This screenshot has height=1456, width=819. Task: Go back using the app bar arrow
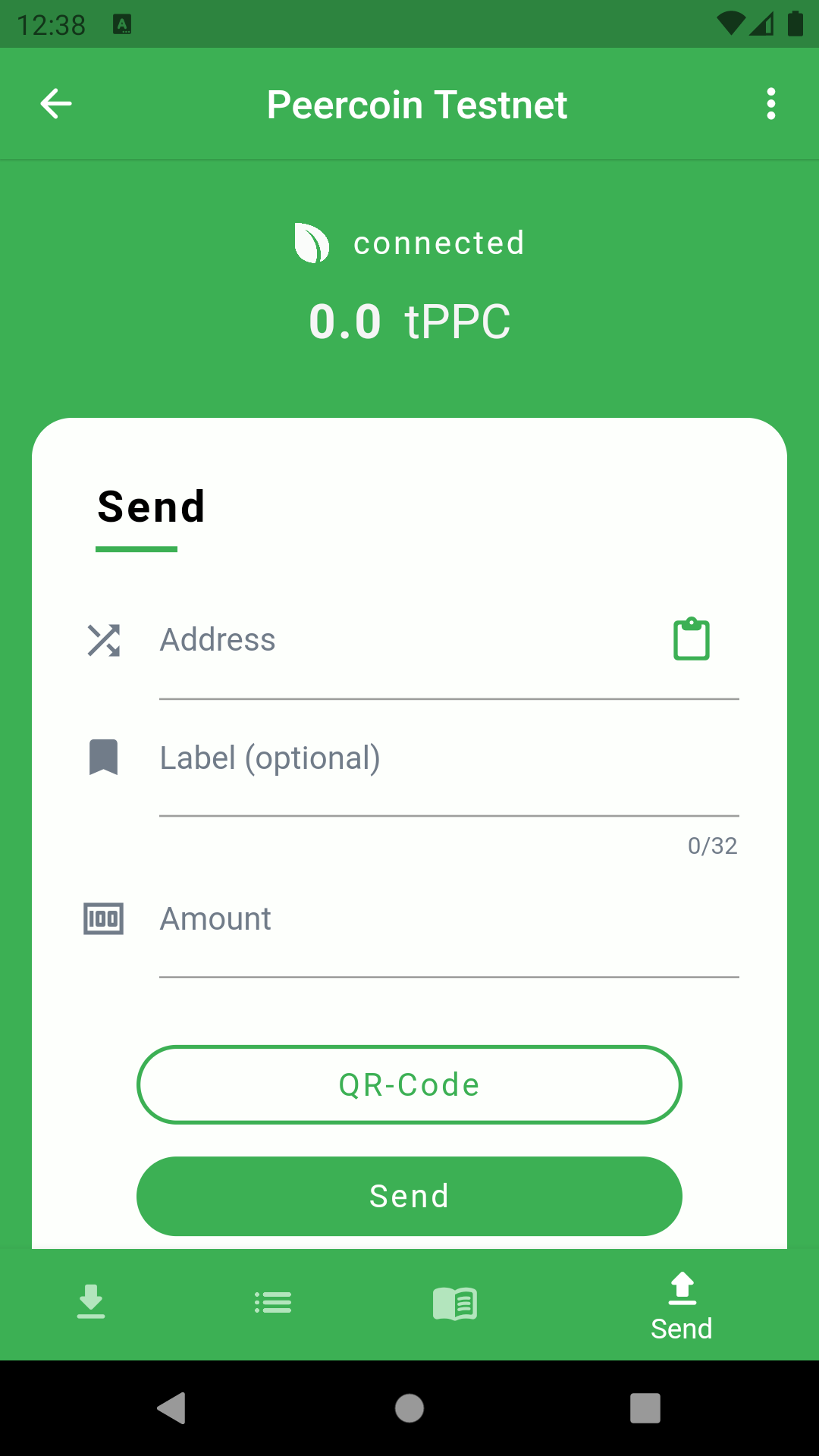(x=56, y=104)
